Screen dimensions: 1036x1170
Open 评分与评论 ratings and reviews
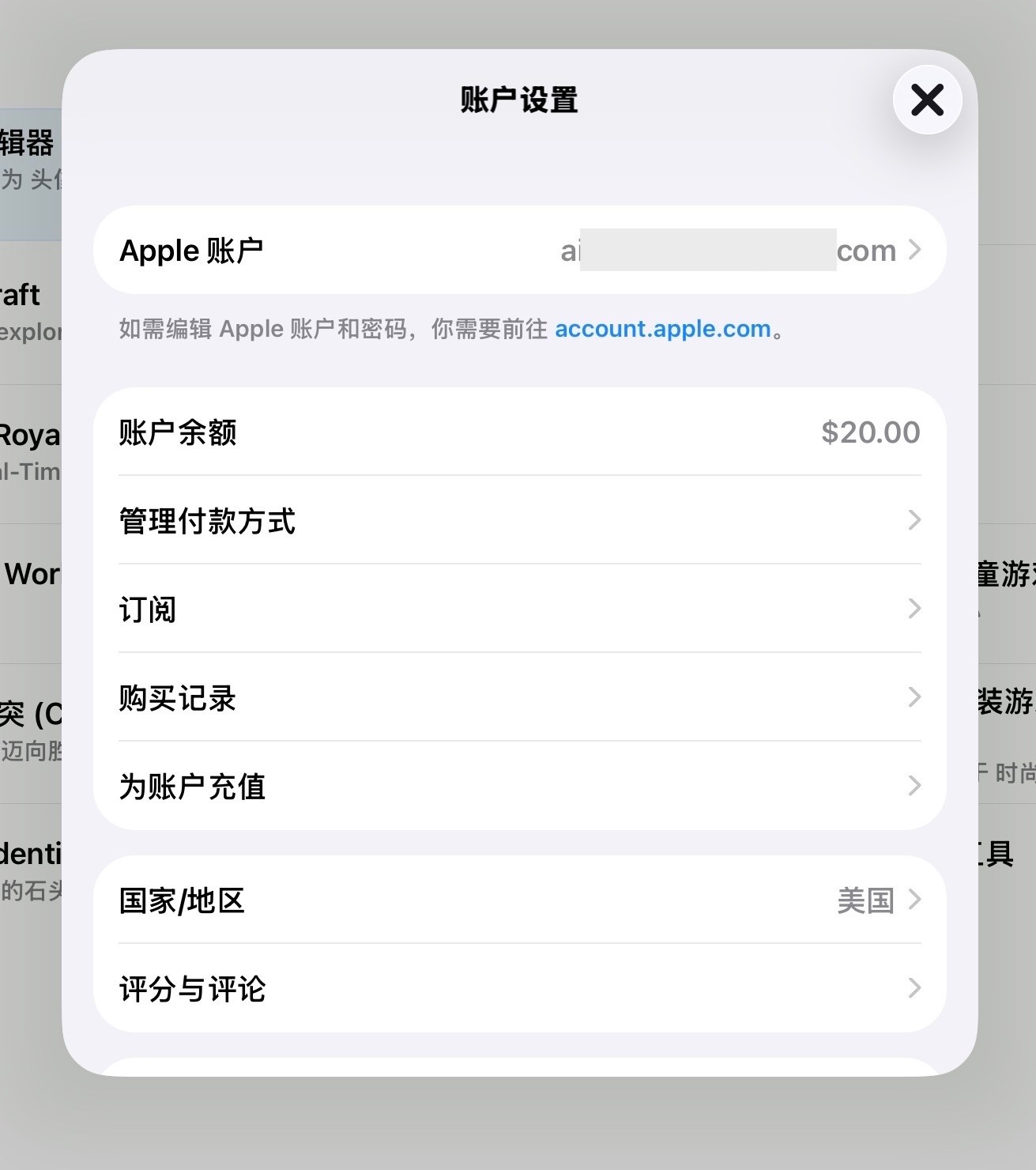coord(519,989)
